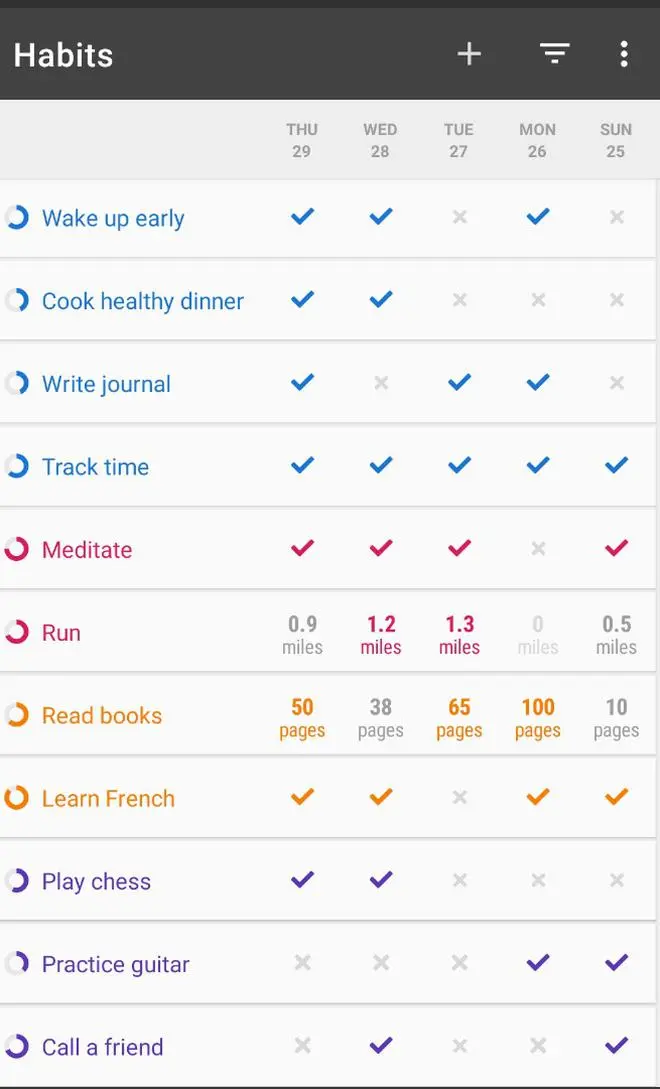Edit Read books pages for Sunday 25
The height and width of the screenshot is (1089, 660).
tap(616, 718)
